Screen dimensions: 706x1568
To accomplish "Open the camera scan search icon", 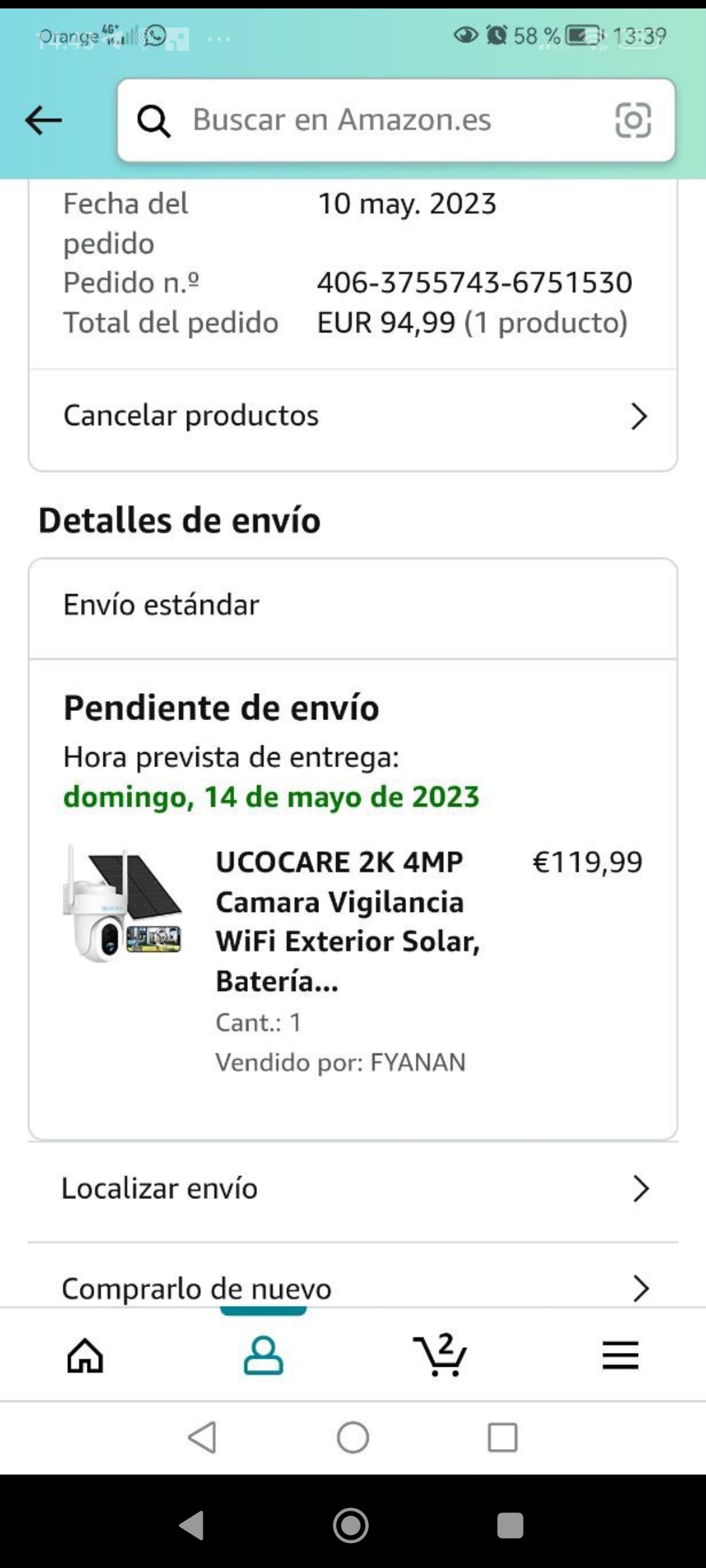I will 633,120.
